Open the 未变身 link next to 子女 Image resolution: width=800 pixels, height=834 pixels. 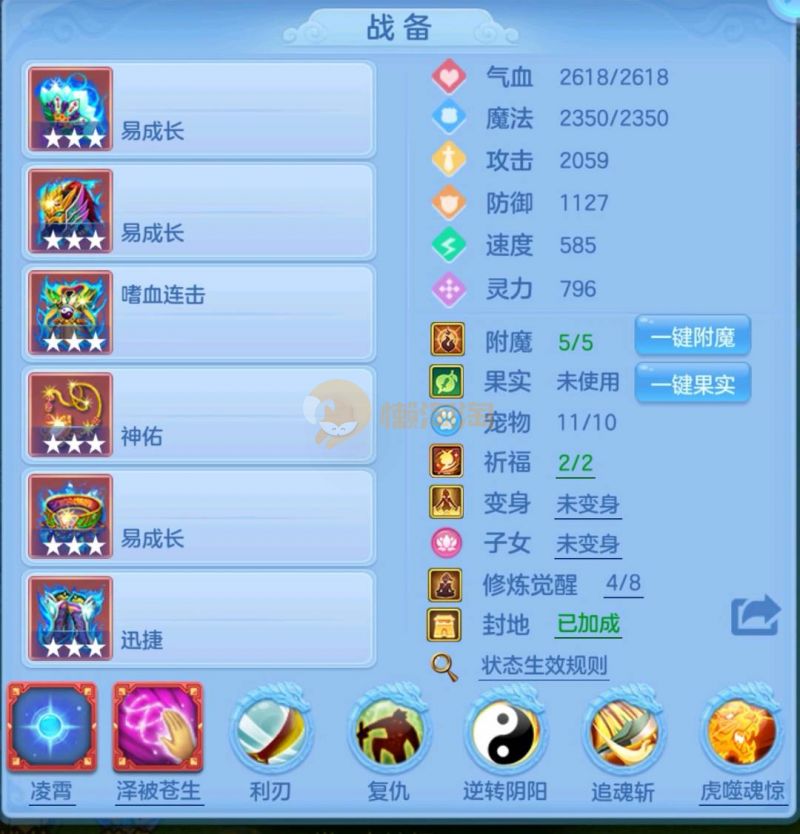point(588,545)
